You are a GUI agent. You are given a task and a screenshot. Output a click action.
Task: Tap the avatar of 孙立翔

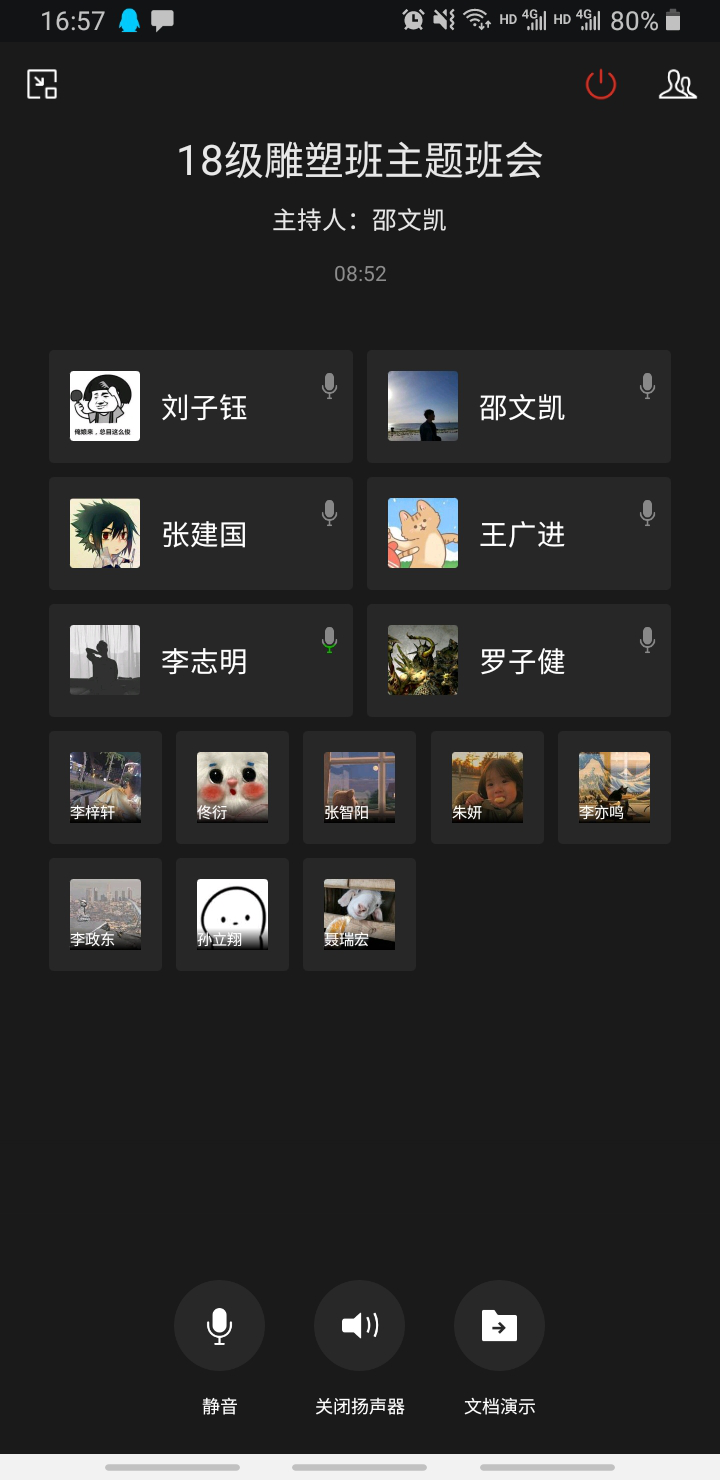tap(232, 914)
